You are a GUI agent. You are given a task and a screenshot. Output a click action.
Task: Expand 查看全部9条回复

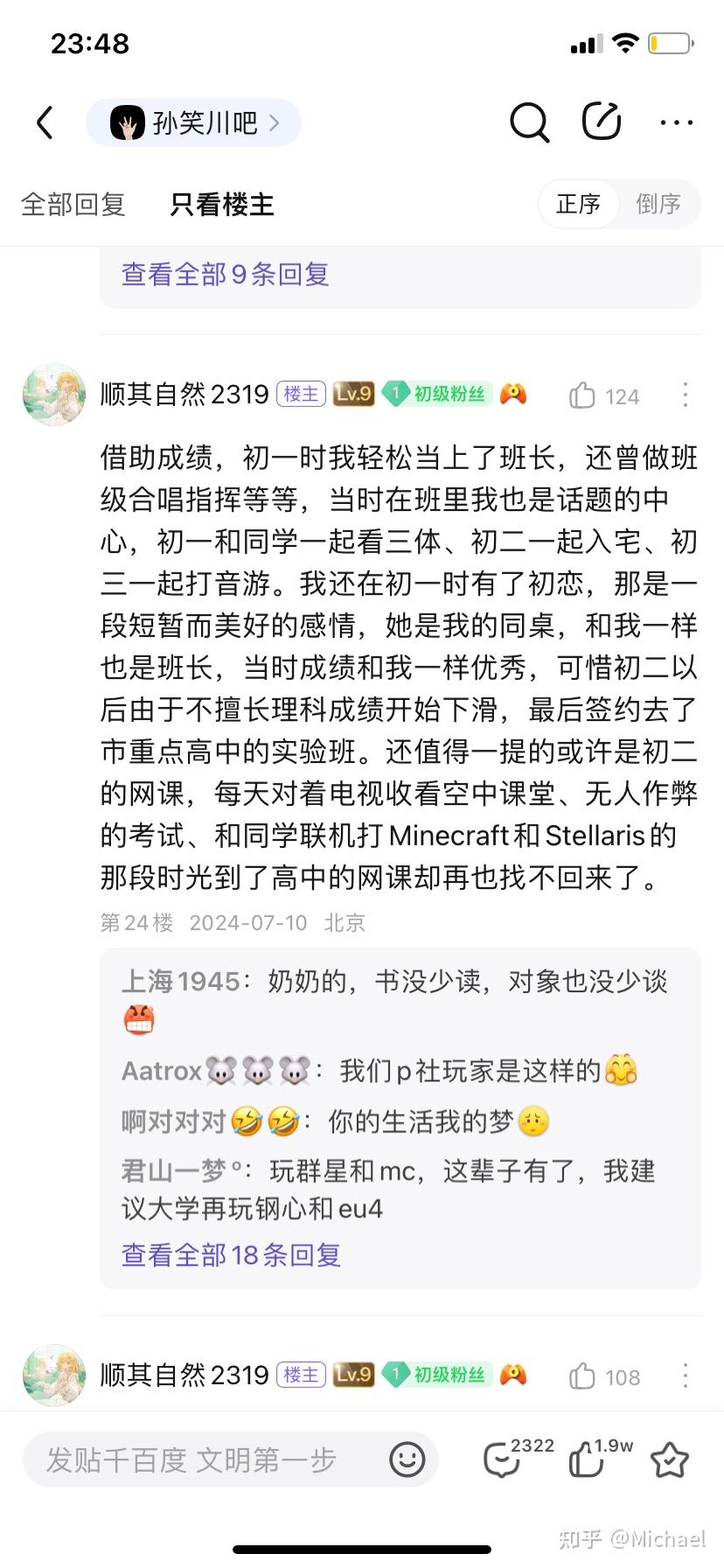click(x=225, y=275)
